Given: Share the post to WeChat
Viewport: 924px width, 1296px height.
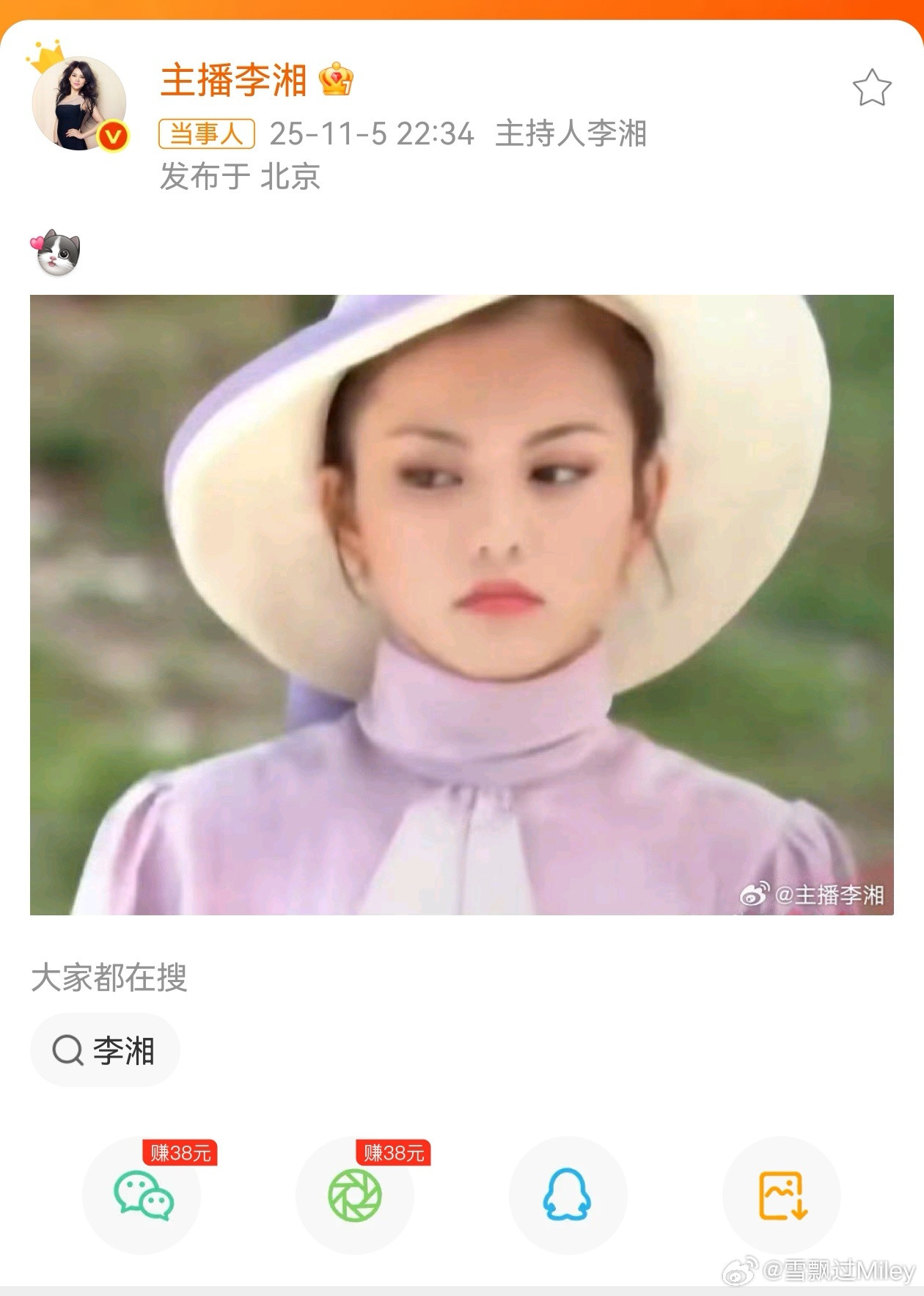Looking at the screenshot, I should (144, 1196).
